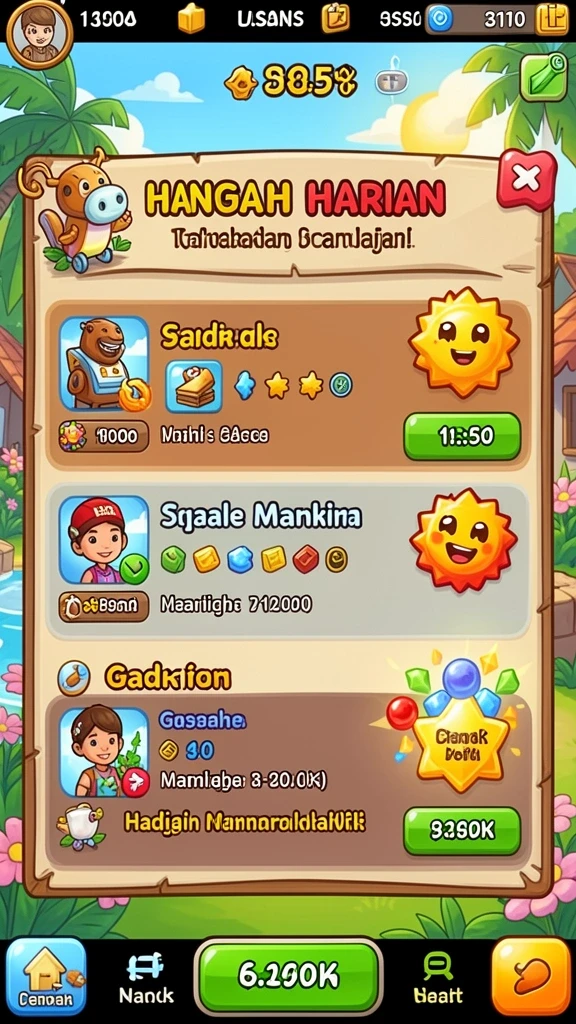Open the green pencil edit icon
The height and width of the screenshot is (1024, 576).
(543, 76)
